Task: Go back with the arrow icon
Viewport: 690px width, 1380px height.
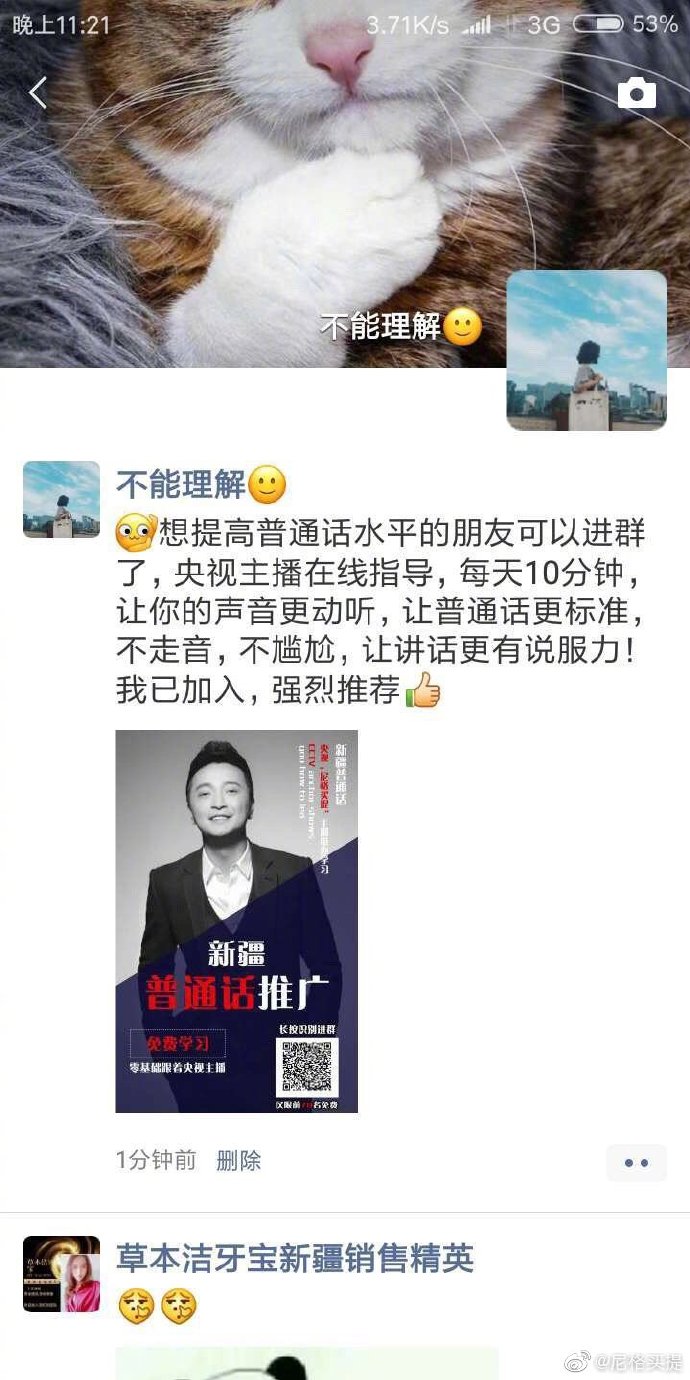Action: coord(38,93)
